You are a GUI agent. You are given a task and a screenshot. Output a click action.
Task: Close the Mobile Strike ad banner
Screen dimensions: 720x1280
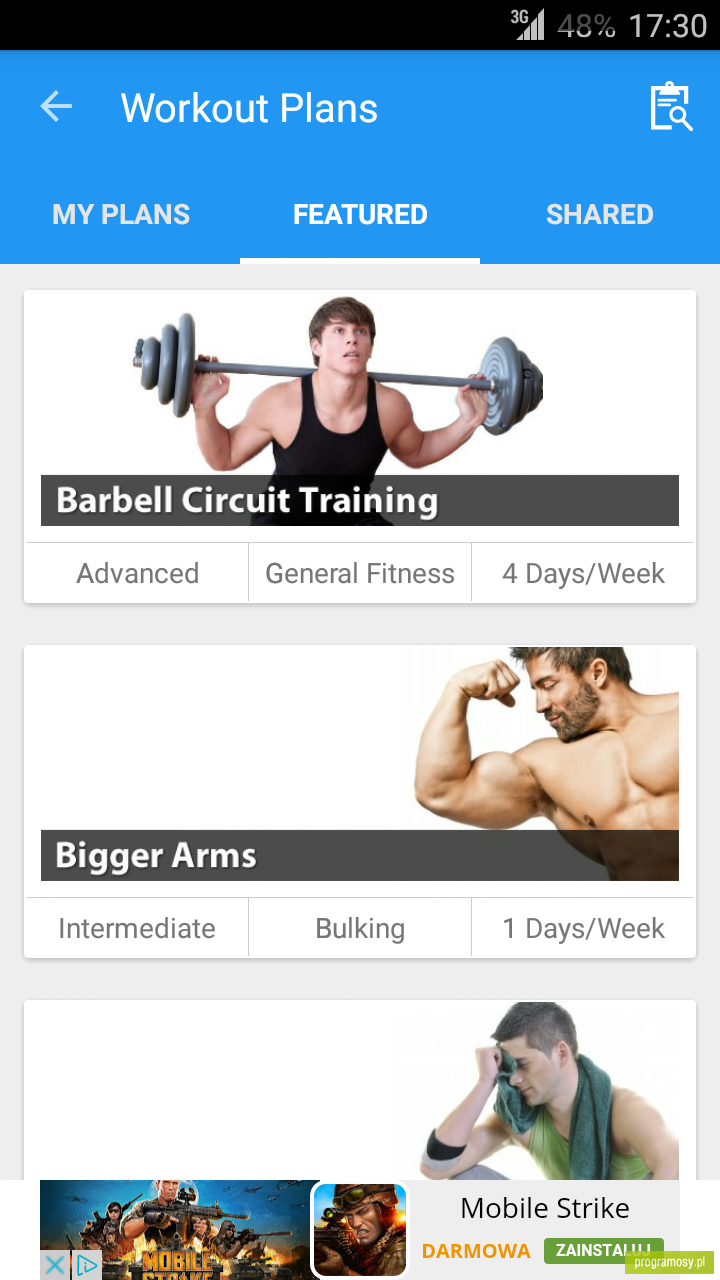pyautogui.click(x=55, y=1265)
